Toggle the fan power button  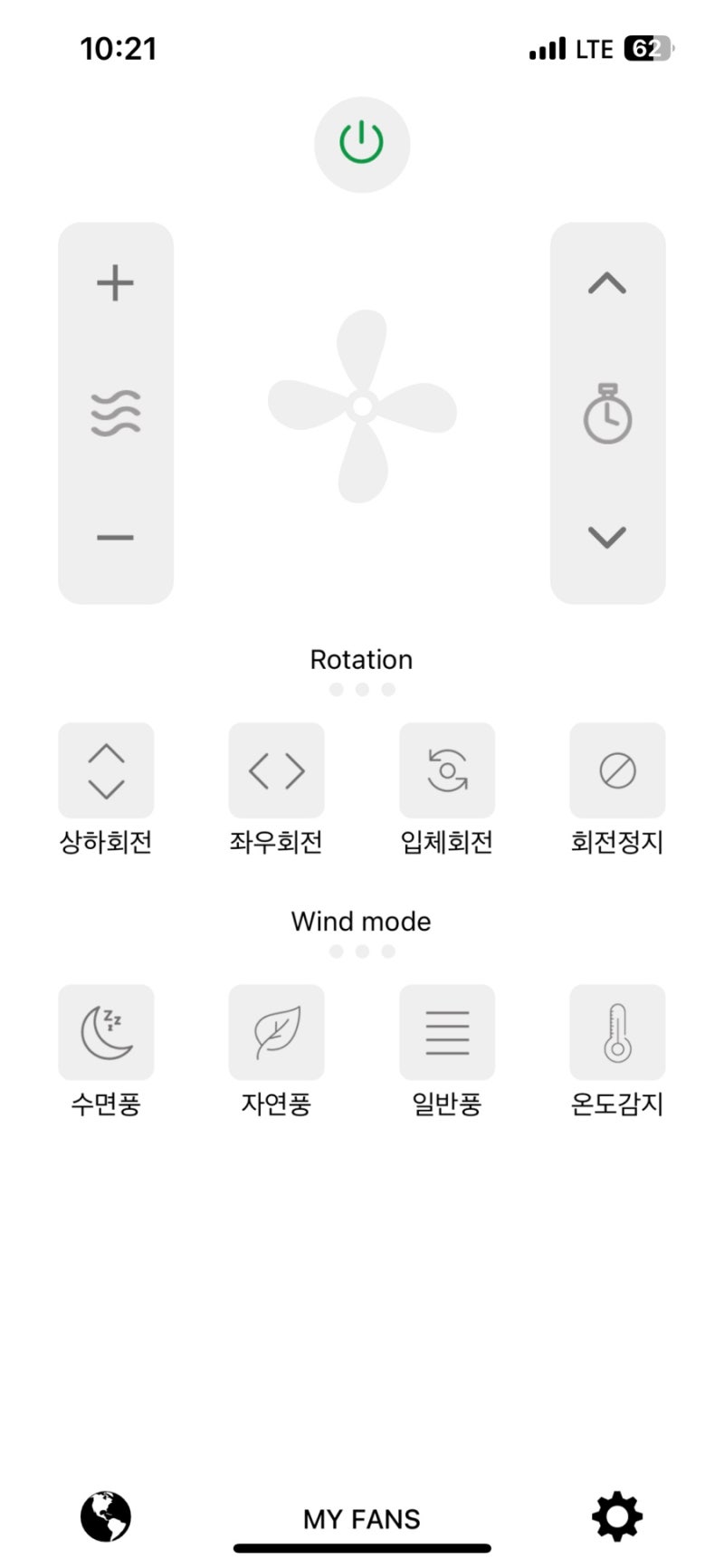pyautogui.click(x=362, y=145)
